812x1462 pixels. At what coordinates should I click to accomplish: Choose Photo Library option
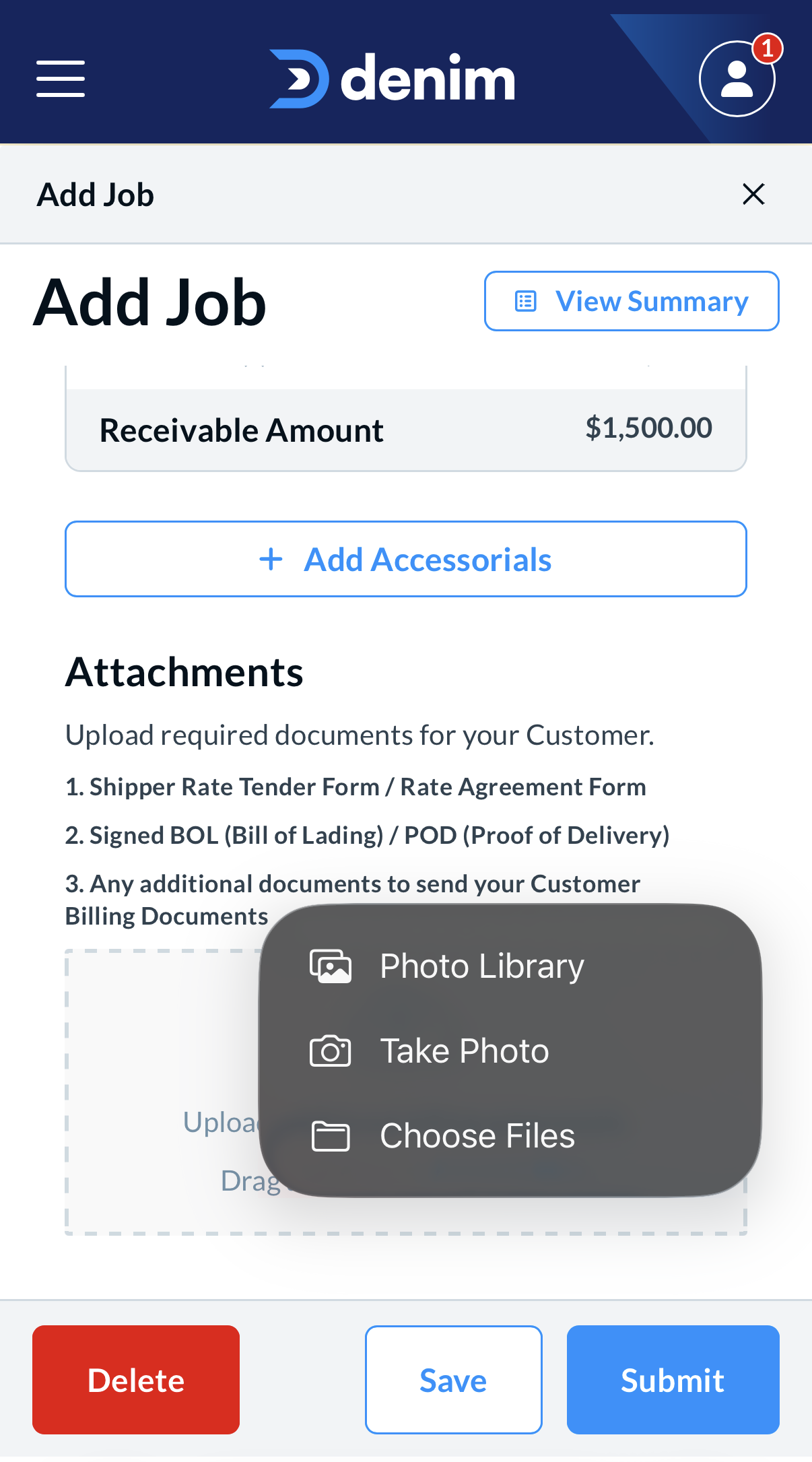481,966
